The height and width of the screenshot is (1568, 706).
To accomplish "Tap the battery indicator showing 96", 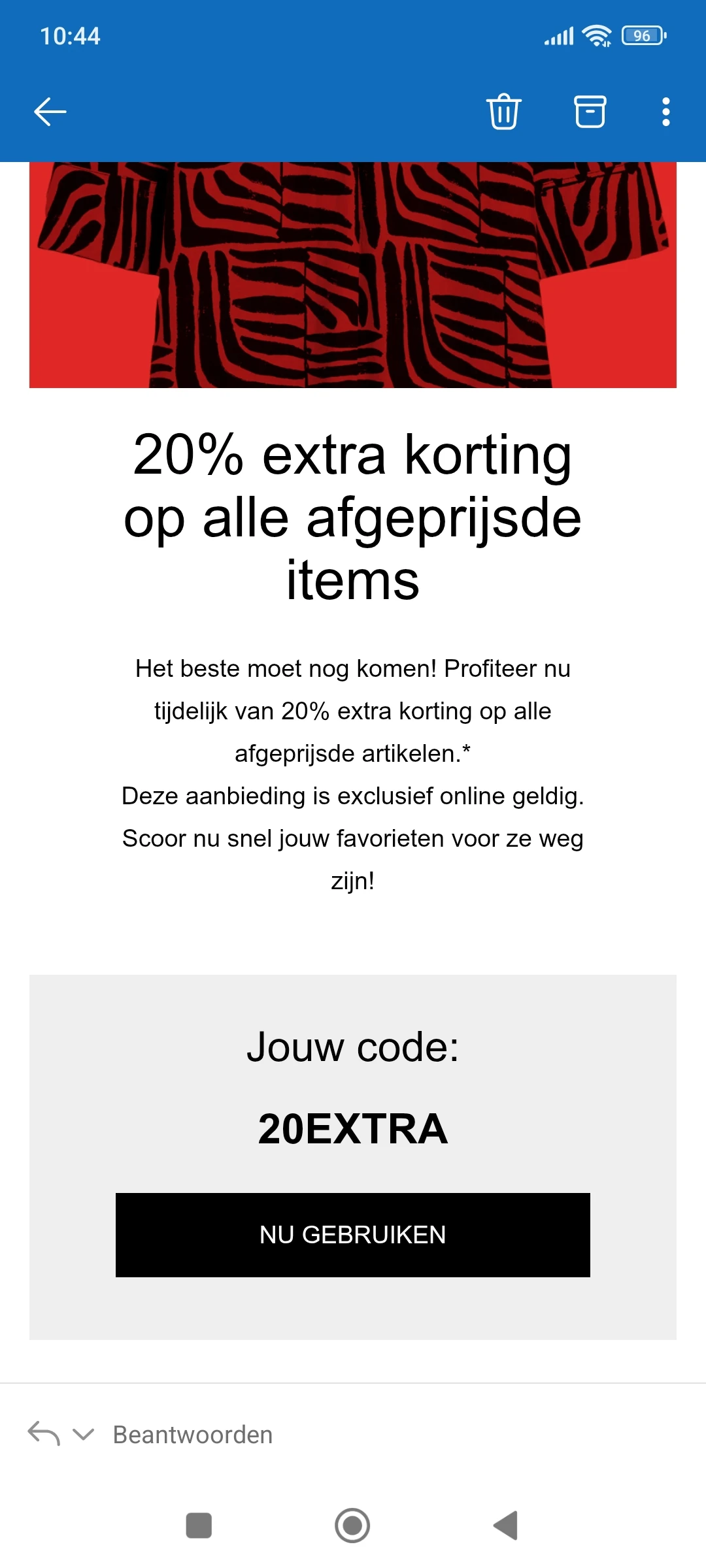I will point(641,36).
